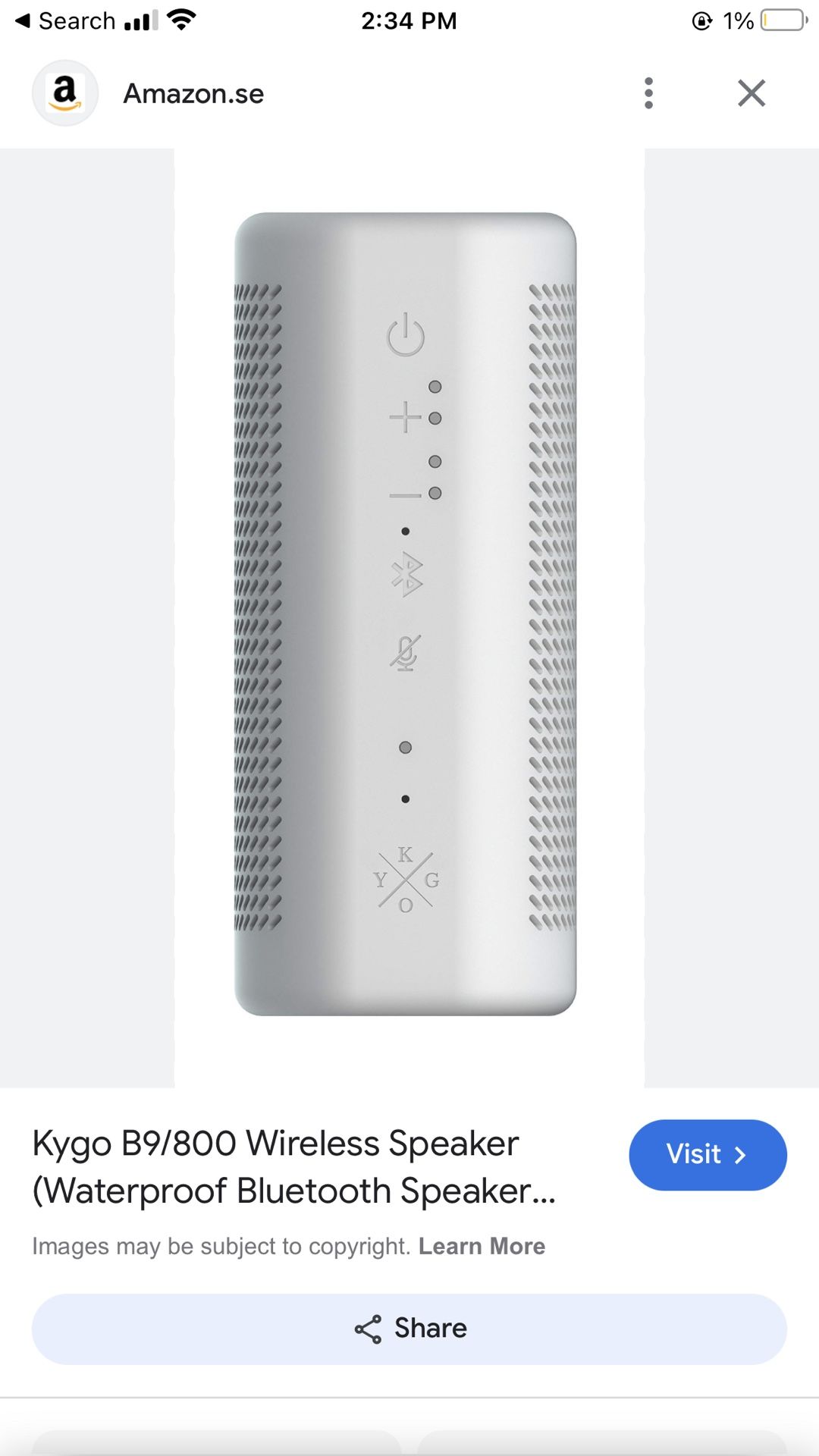The height and width of the screenshot is (1456, 819).
Task: Visit the Amazon.se product page
Action: [708, 1155]
